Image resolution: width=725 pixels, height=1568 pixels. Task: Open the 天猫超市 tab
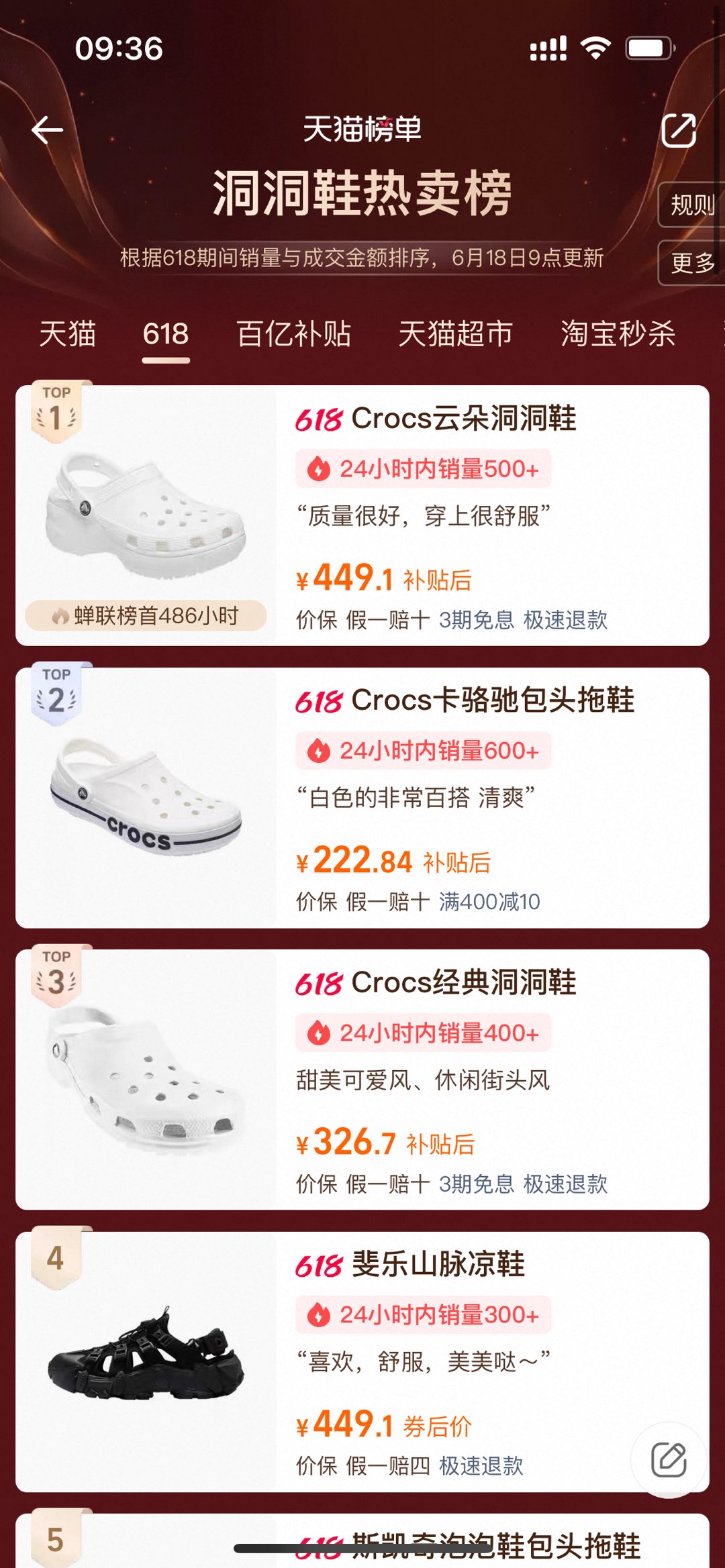455,334
